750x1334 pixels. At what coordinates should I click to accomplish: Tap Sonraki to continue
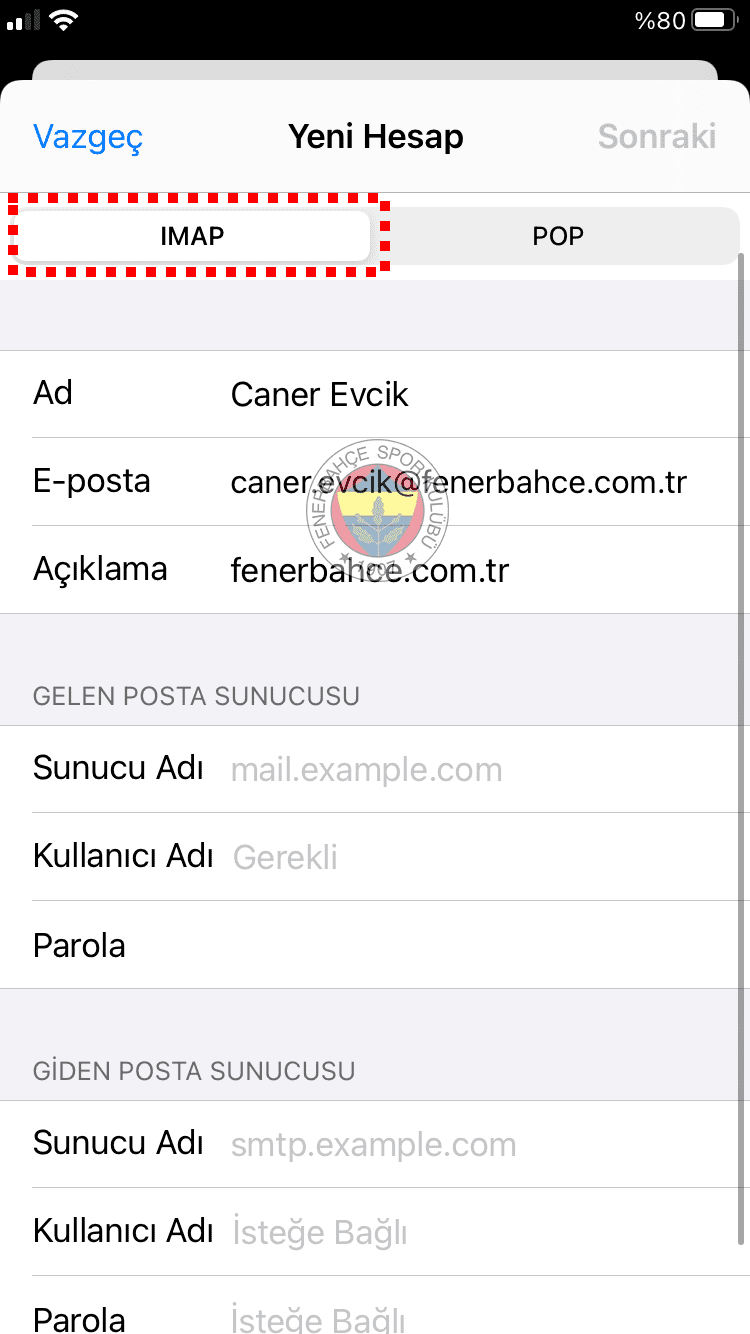pyautogui.click(x=656, y=136)
